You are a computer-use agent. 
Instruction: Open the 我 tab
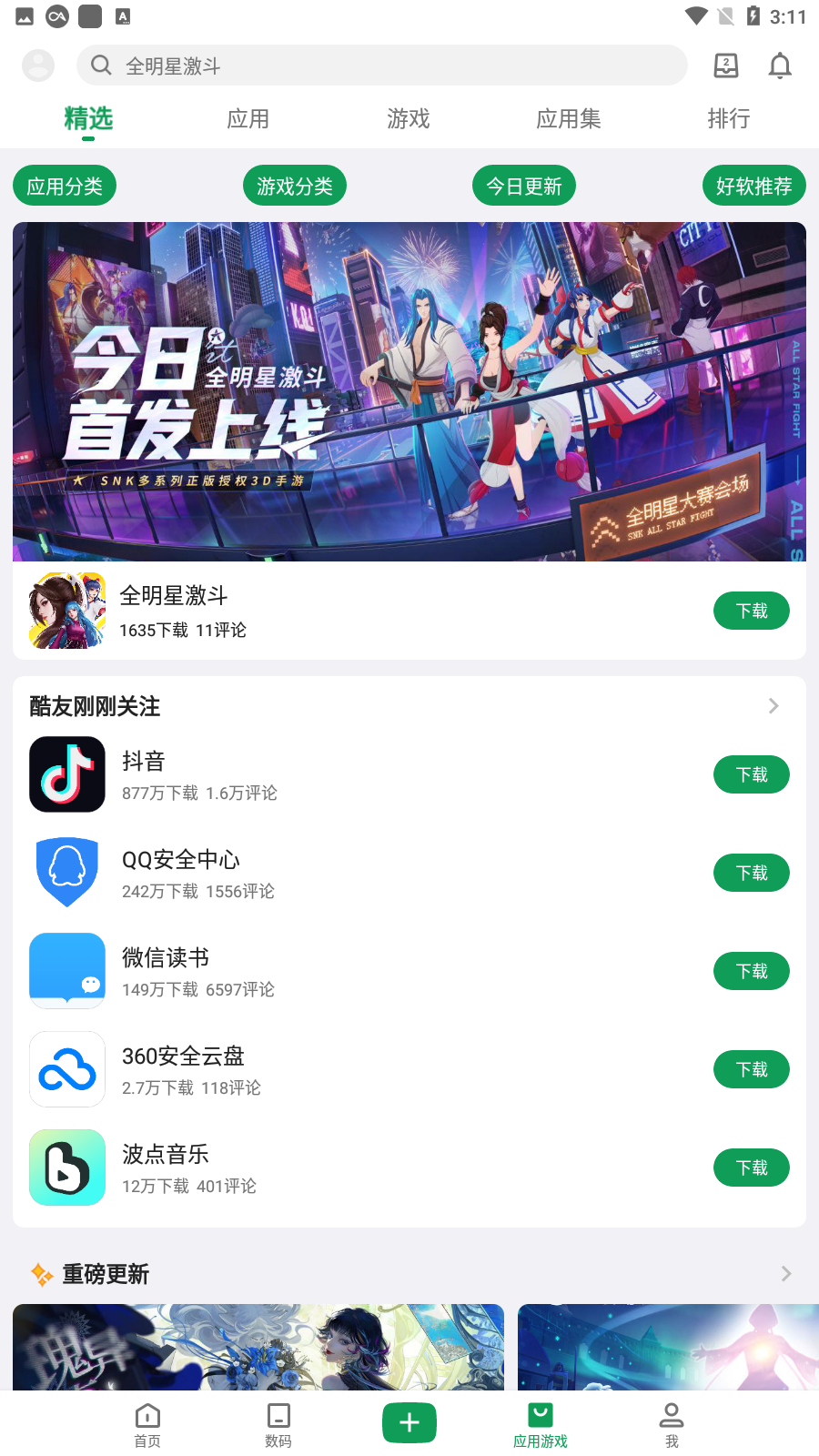coord(672,1424)
